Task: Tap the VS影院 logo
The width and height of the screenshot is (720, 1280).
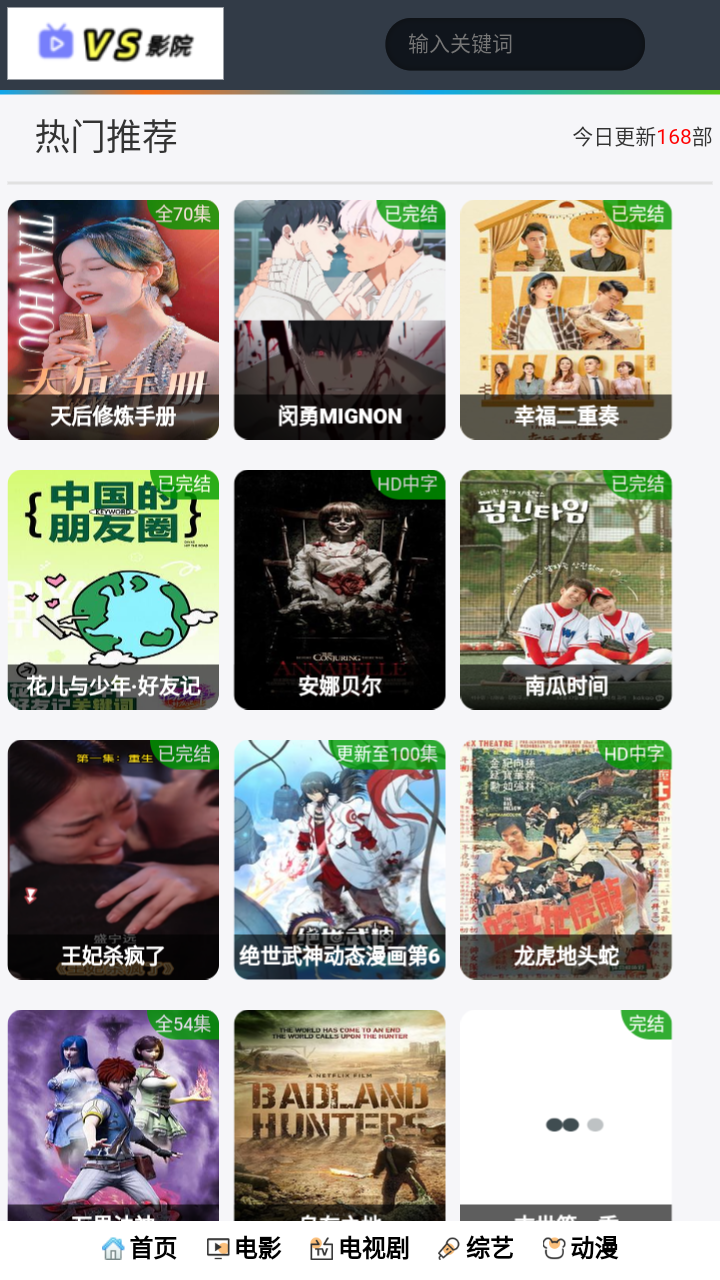Action: point(115,44)
